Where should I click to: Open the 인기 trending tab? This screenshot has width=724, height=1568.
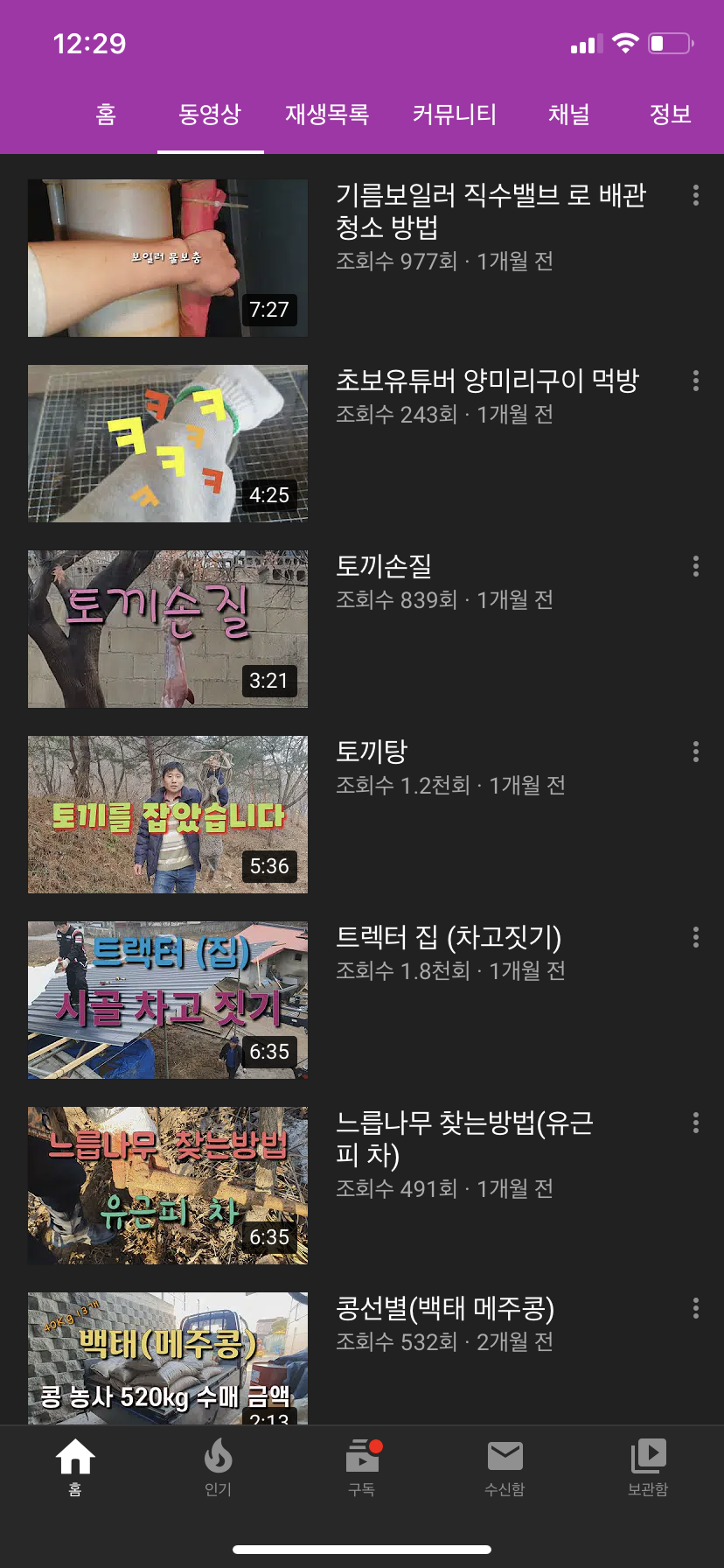[218, 1466]
